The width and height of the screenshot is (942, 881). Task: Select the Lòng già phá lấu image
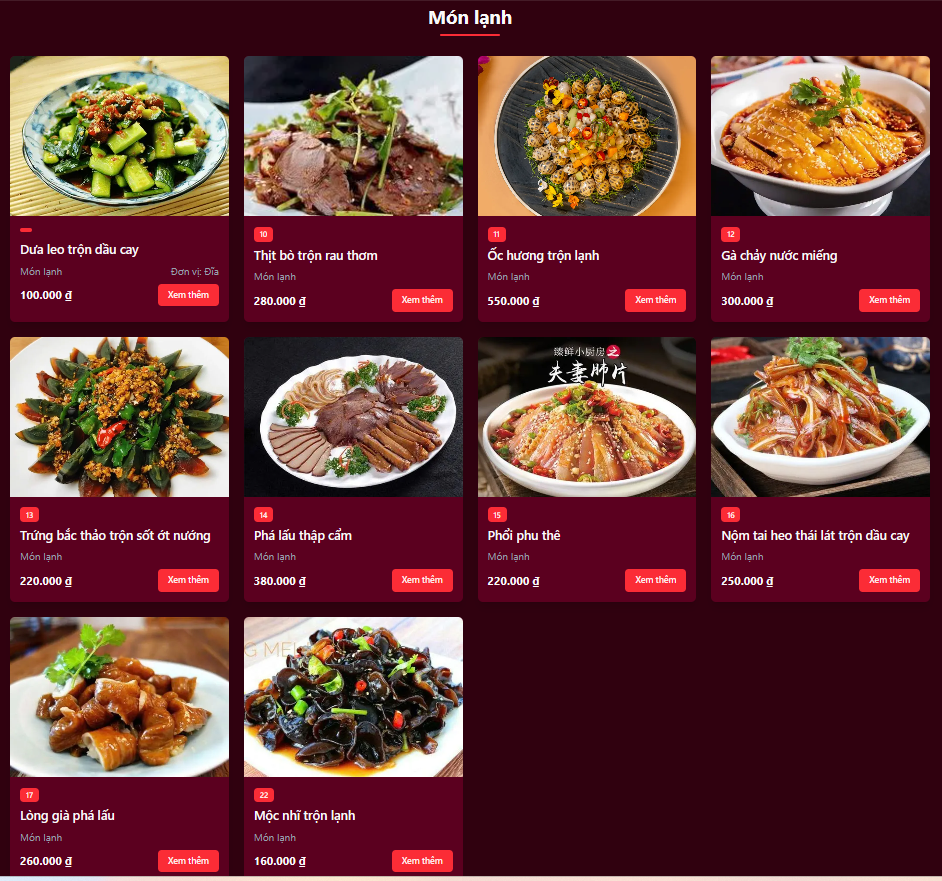point(119,697)
